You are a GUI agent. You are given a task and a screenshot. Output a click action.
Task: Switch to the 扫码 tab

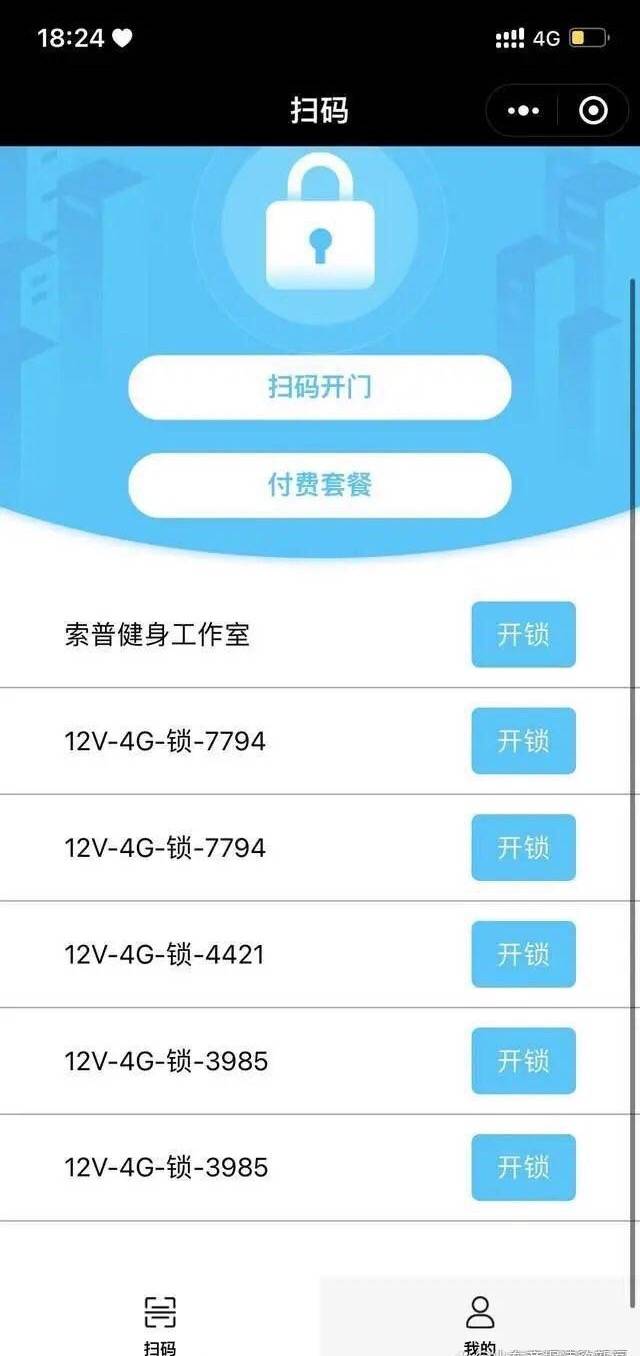(x=160, y=1323)
